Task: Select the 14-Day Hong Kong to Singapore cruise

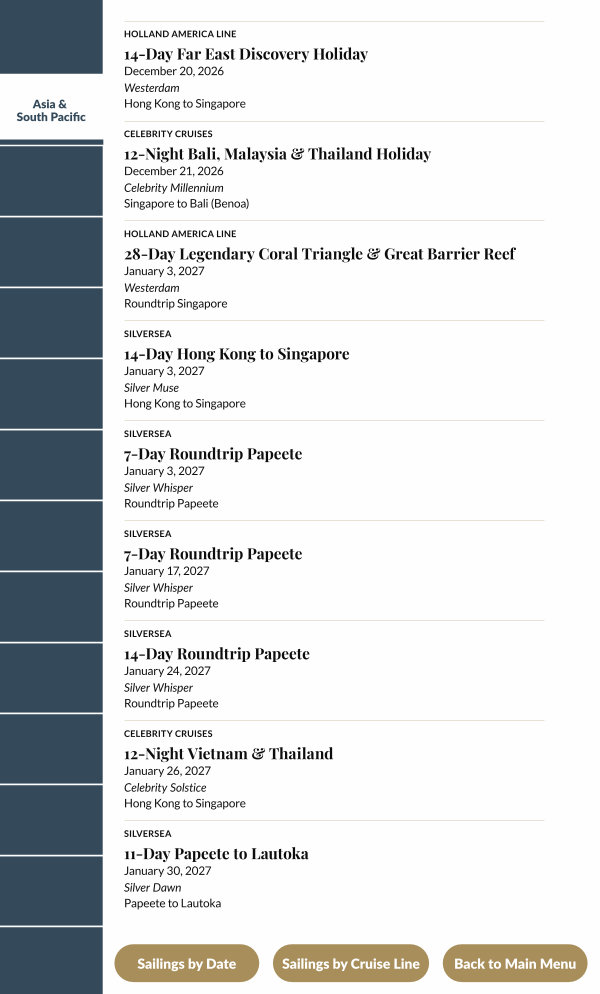Action: point(237,355)
